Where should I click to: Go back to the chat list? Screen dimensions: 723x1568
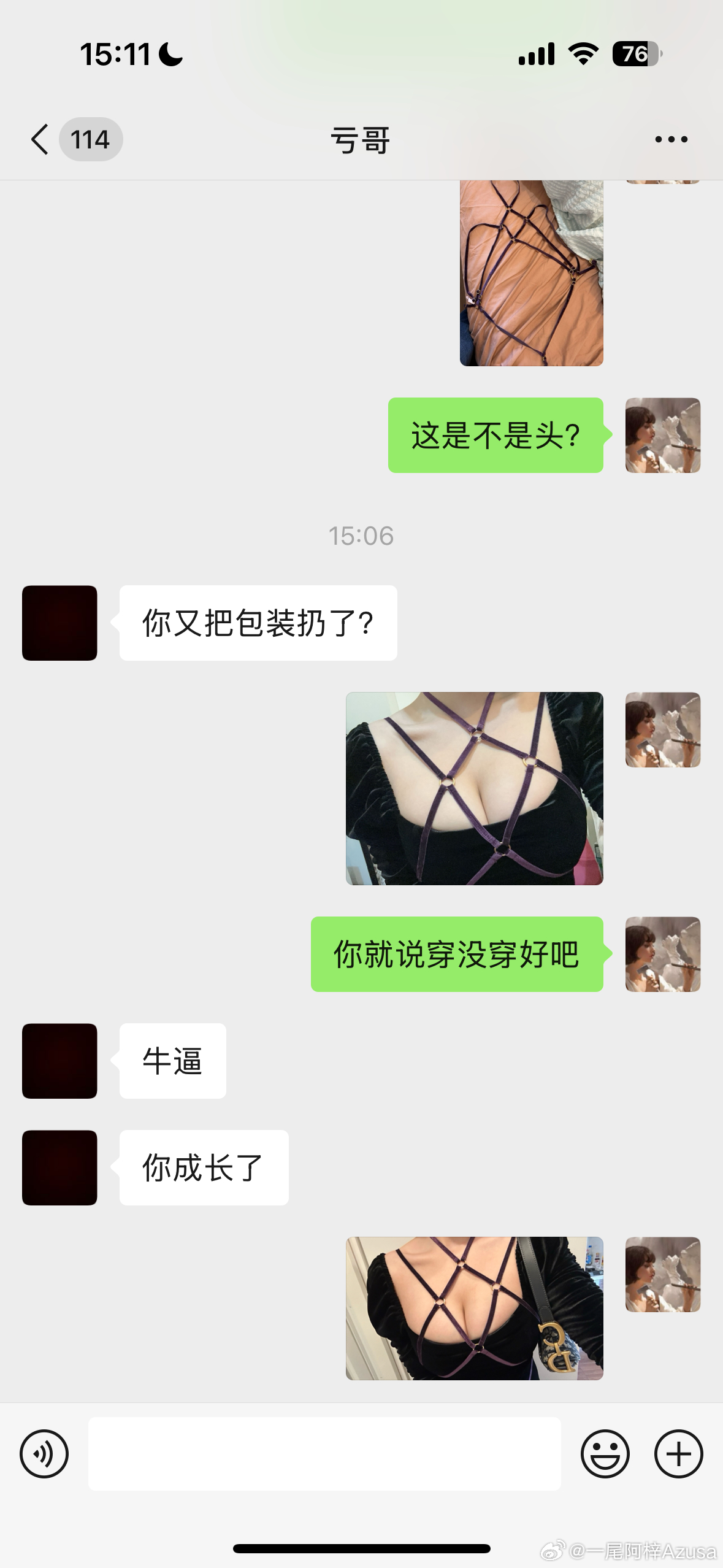click(x=40, y=139)
